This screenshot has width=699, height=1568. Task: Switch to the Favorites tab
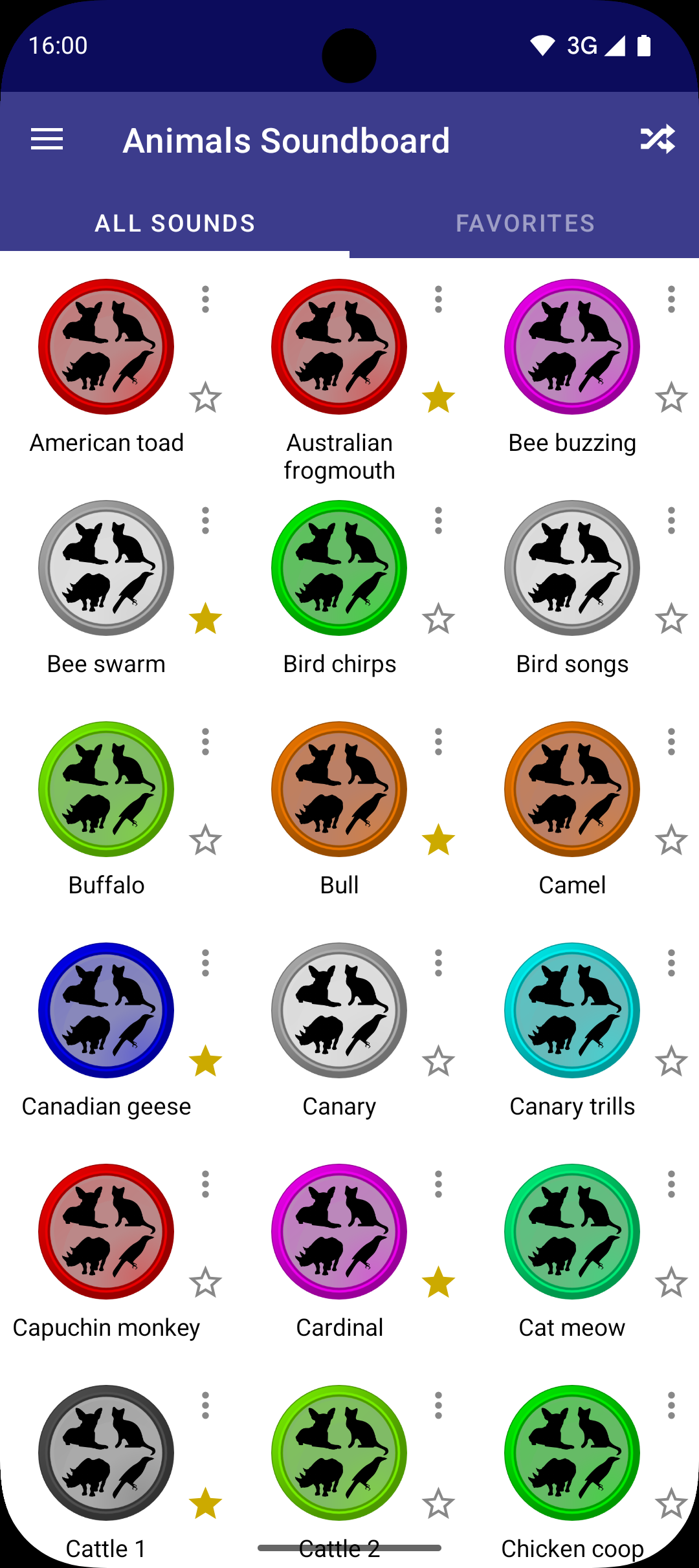(524, 224)
